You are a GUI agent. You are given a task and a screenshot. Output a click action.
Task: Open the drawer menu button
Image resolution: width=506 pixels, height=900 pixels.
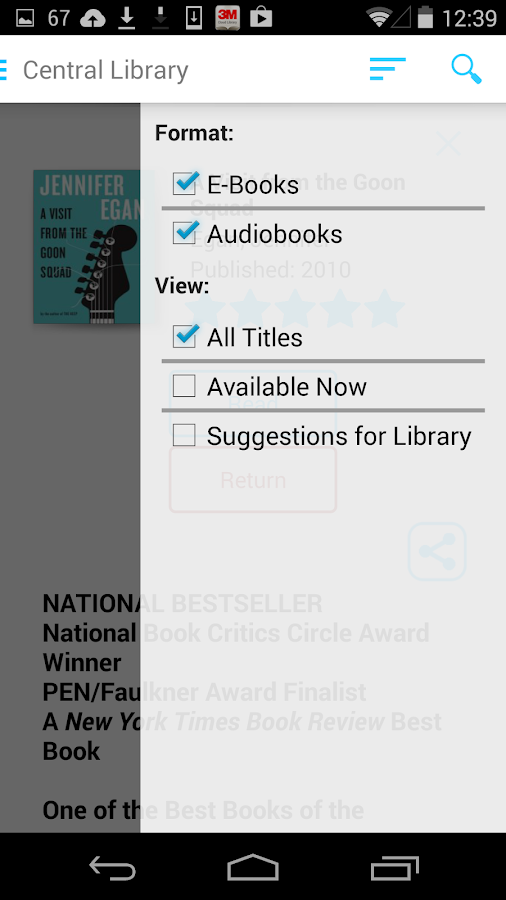point(3,69)
